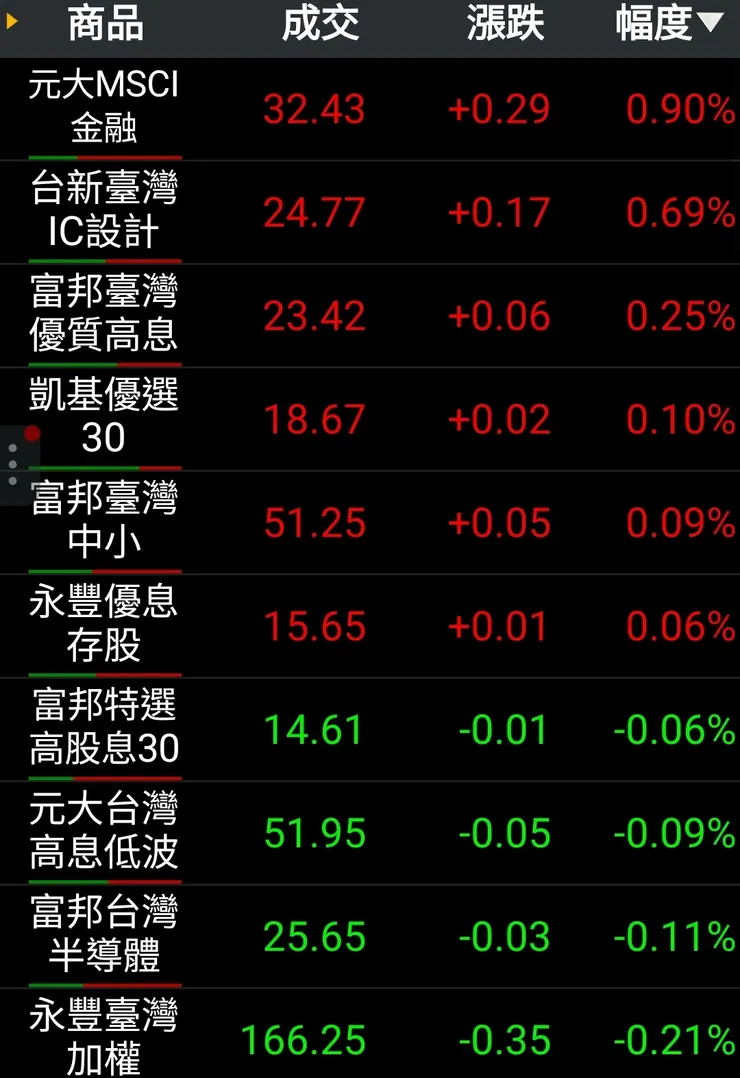This screenshot has width=740, height=1078.
Task: Switch sorting to the 成交 column
Action: (x=322, y=26)
